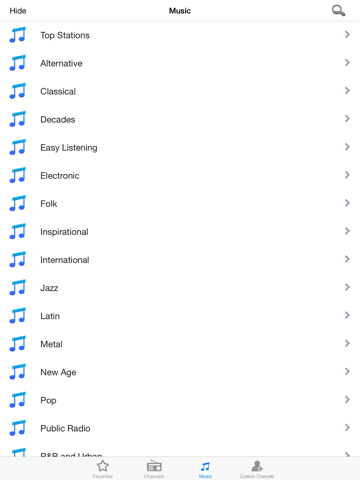The height and width of the screenshot is (480, 360).
Task: Open Easy Listening stations
Action: (x=180, y=147)
